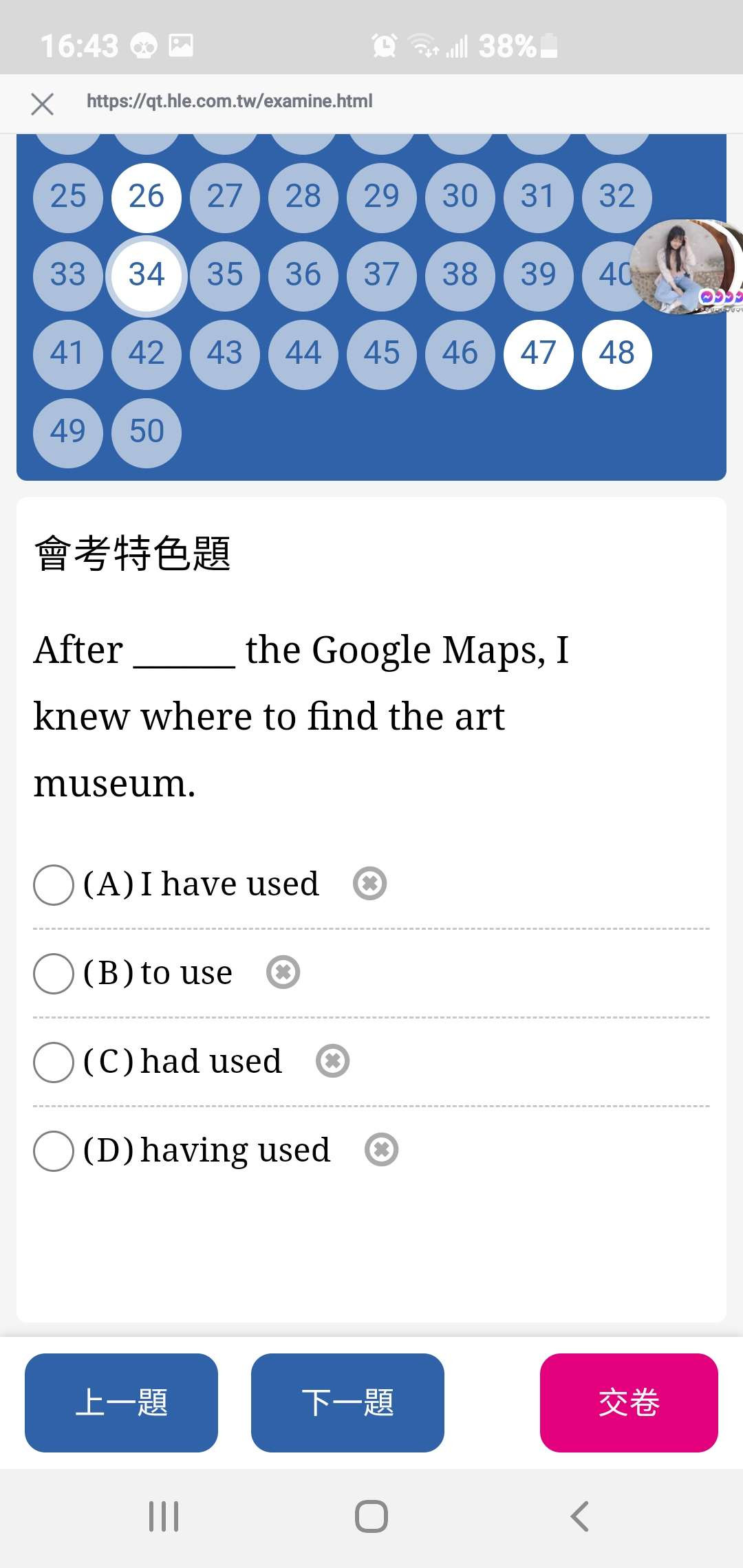Image resolution: width=743 pixels, height=1568 pixels.
Task: Jump to question 26
Action: point(147,198)
